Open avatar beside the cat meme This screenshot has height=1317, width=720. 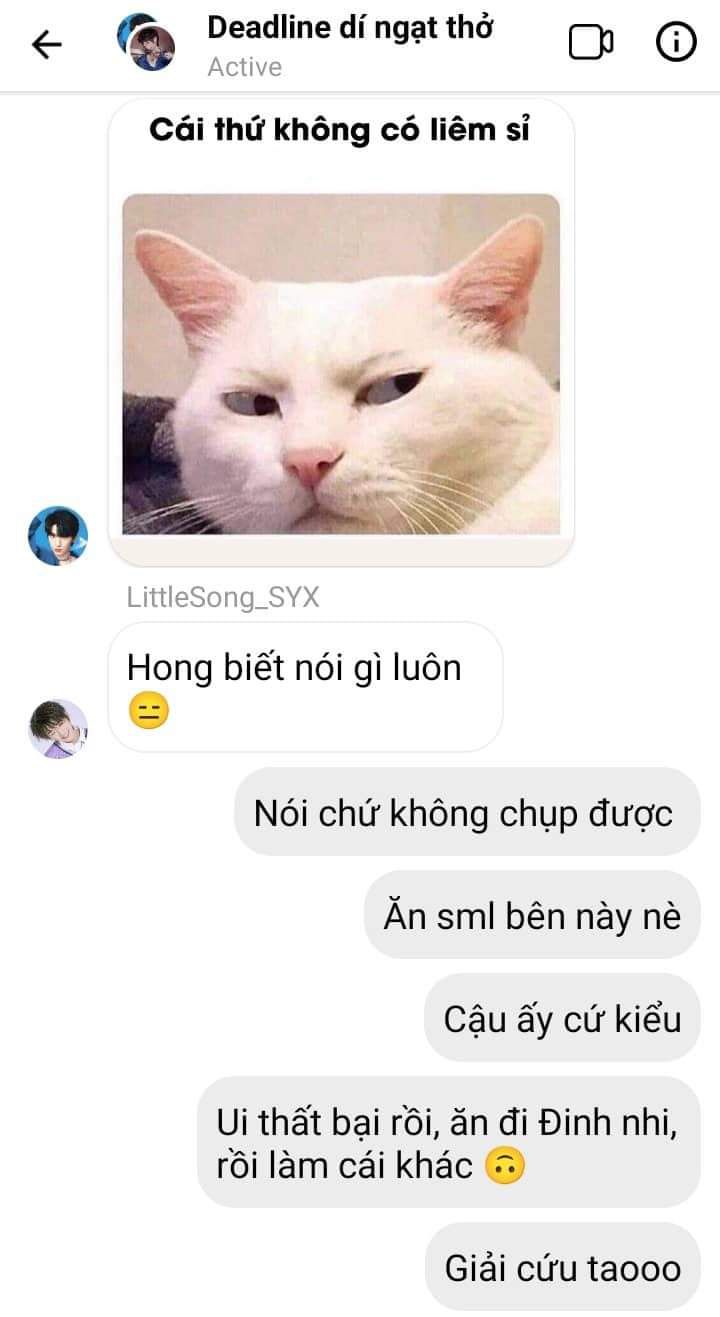(x=57, y=536)
